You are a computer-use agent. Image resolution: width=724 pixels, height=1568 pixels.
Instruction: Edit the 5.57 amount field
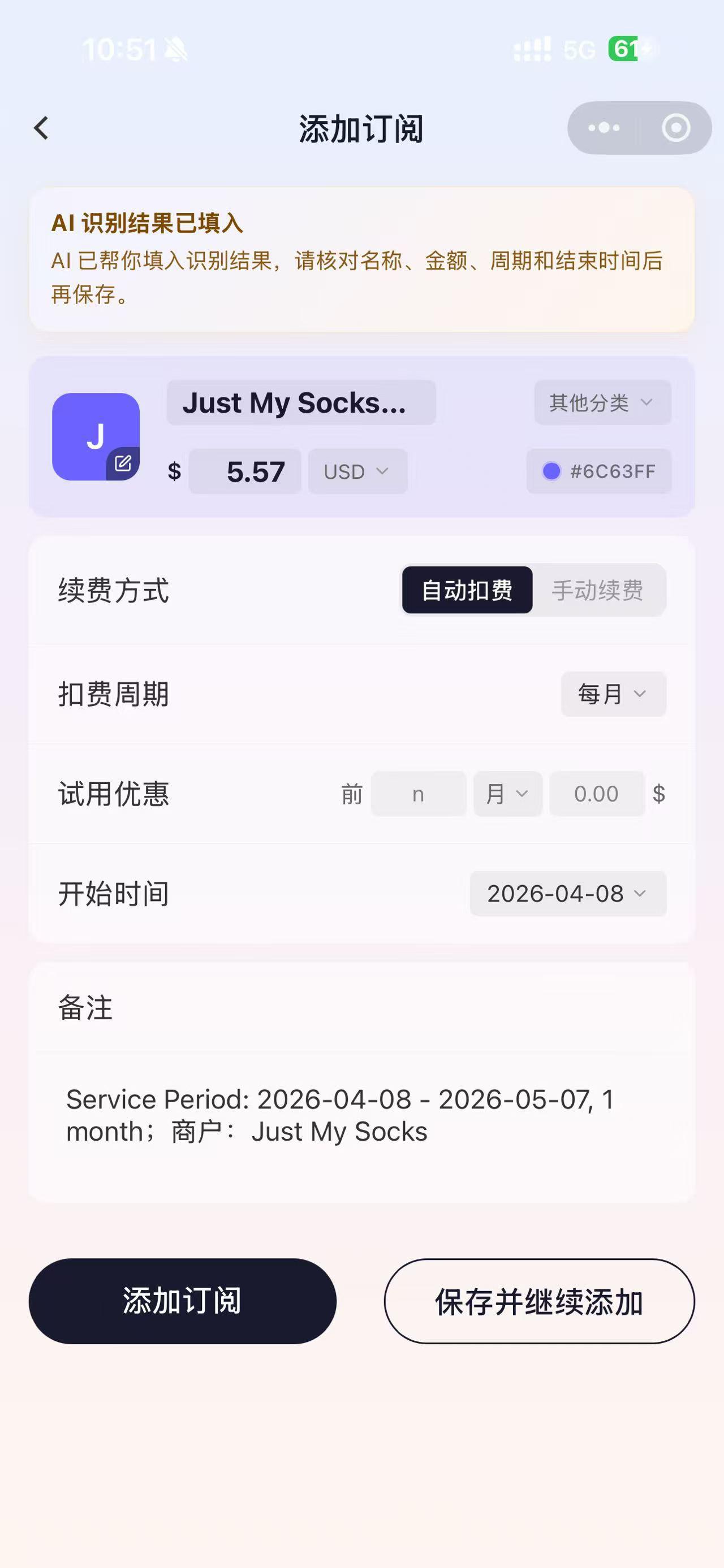tap(245, 472)
